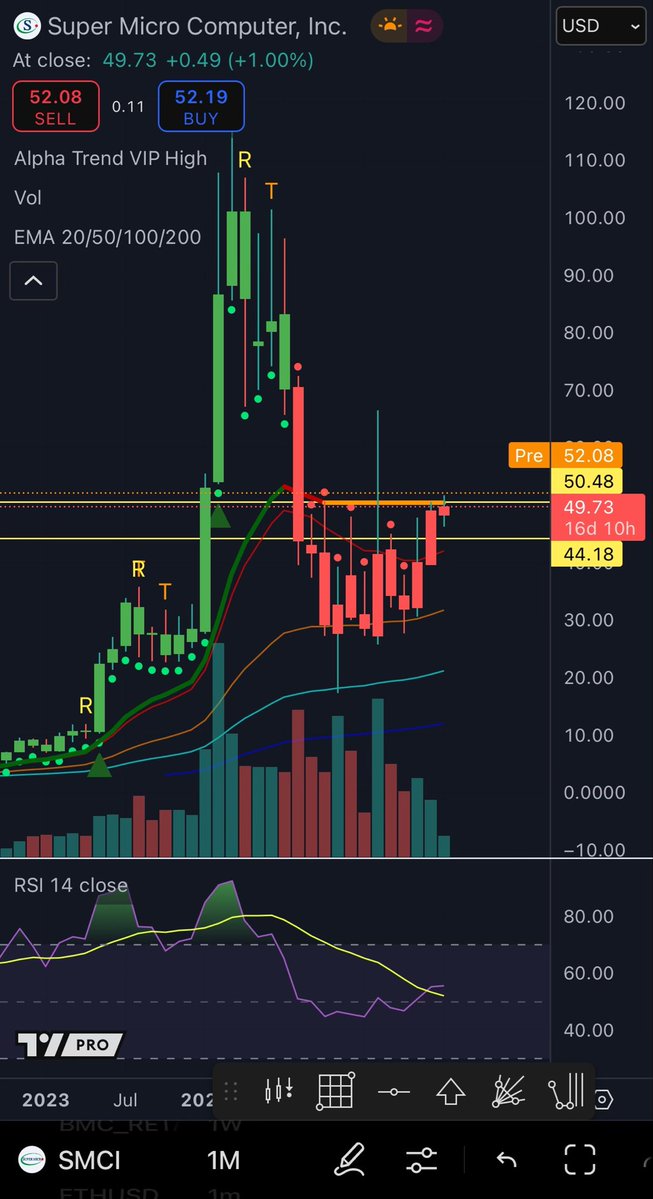Open the drawing pencil tool
This screenshot has height=1199, width=653.
coord(348,1160)
